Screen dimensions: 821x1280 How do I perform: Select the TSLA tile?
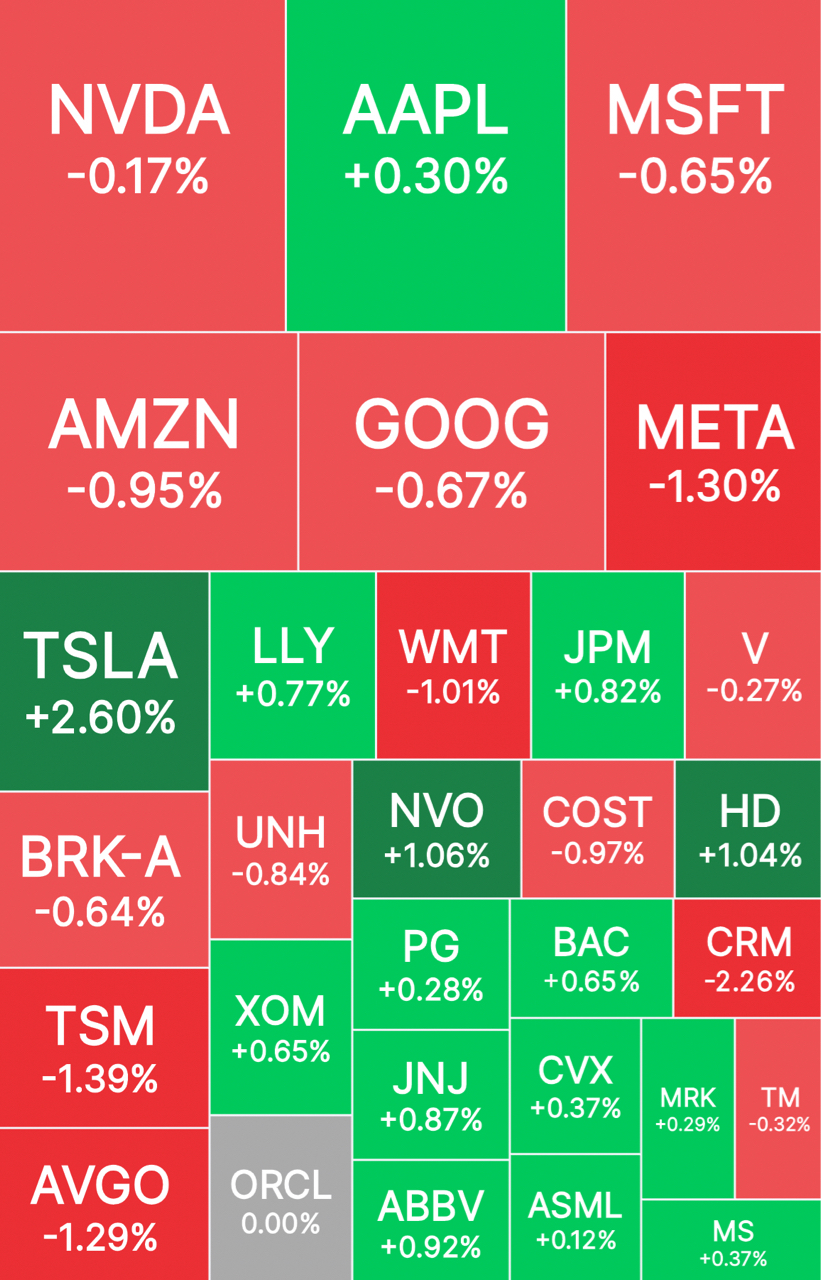click(x=104, y=681)
